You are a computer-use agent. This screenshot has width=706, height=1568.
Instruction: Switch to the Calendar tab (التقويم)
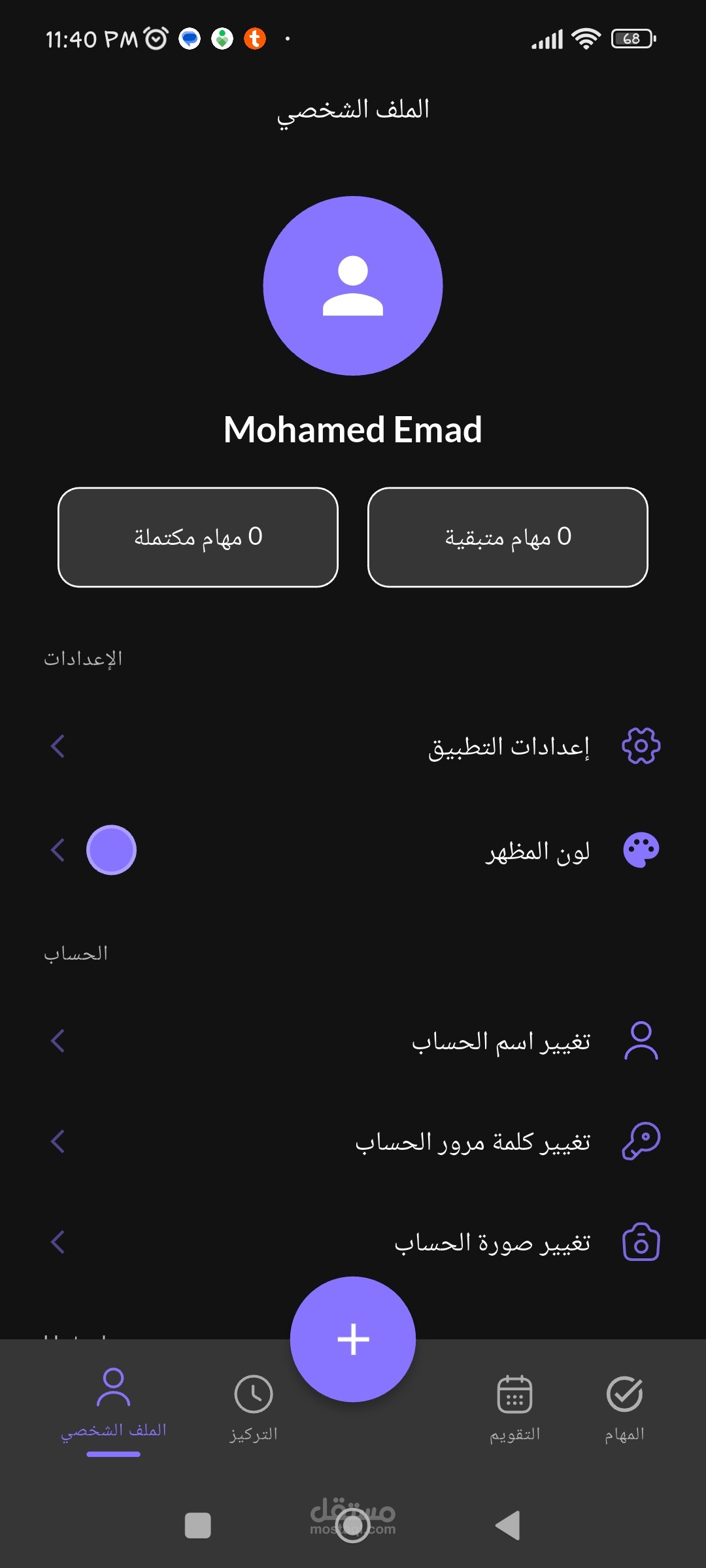pos(514,1409)
